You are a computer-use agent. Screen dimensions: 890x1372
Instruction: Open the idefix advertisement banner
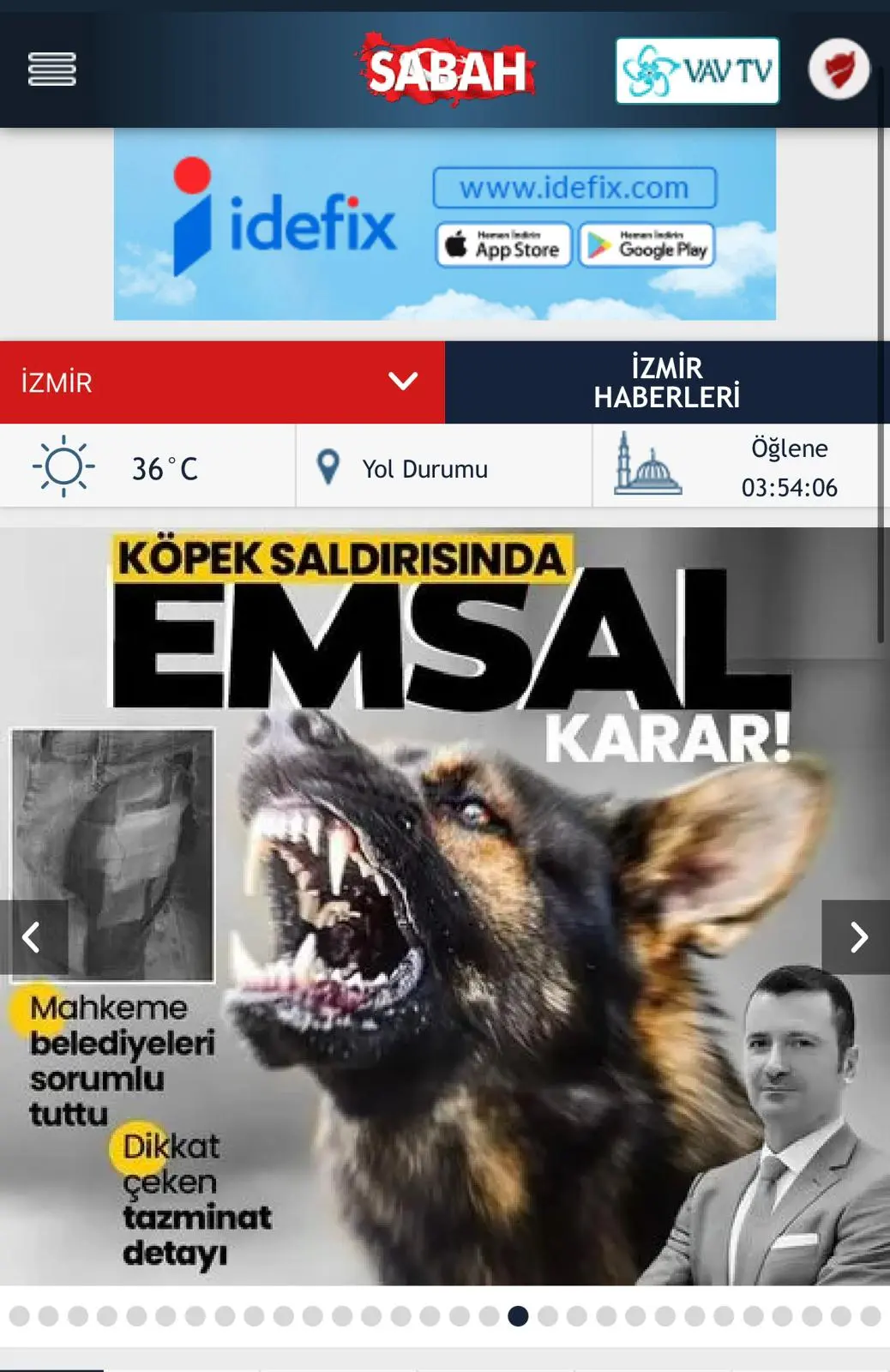click(444, 225)
